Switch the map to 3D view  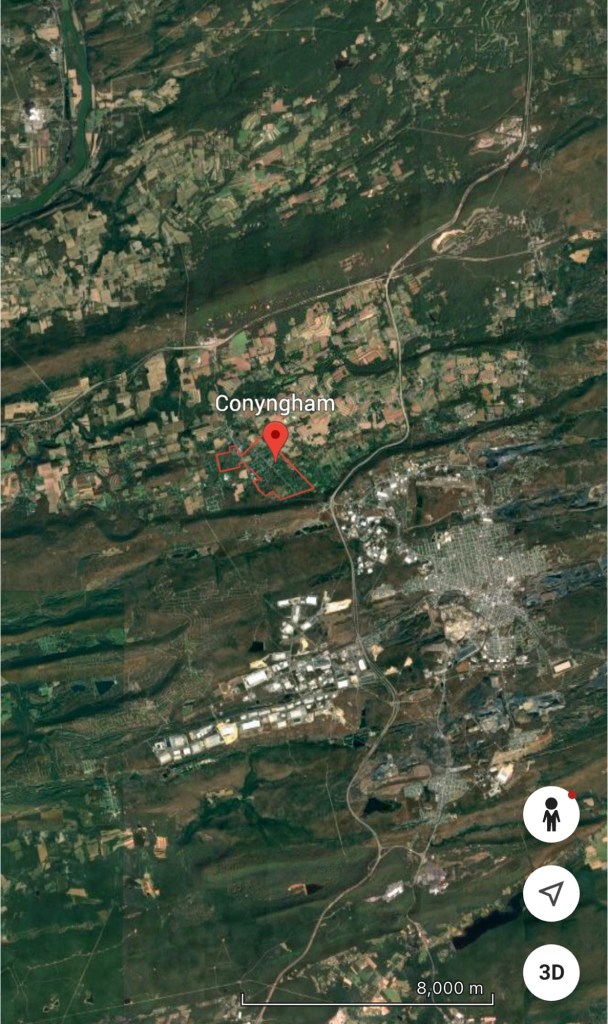[551, 971]
